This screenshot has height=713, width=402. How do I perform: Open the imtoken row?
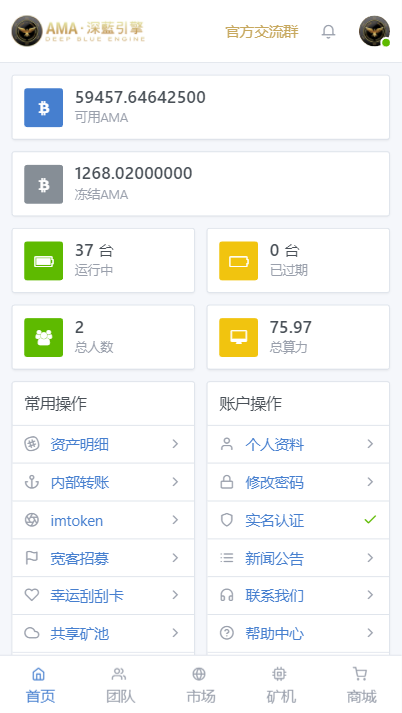click(103, 520)
